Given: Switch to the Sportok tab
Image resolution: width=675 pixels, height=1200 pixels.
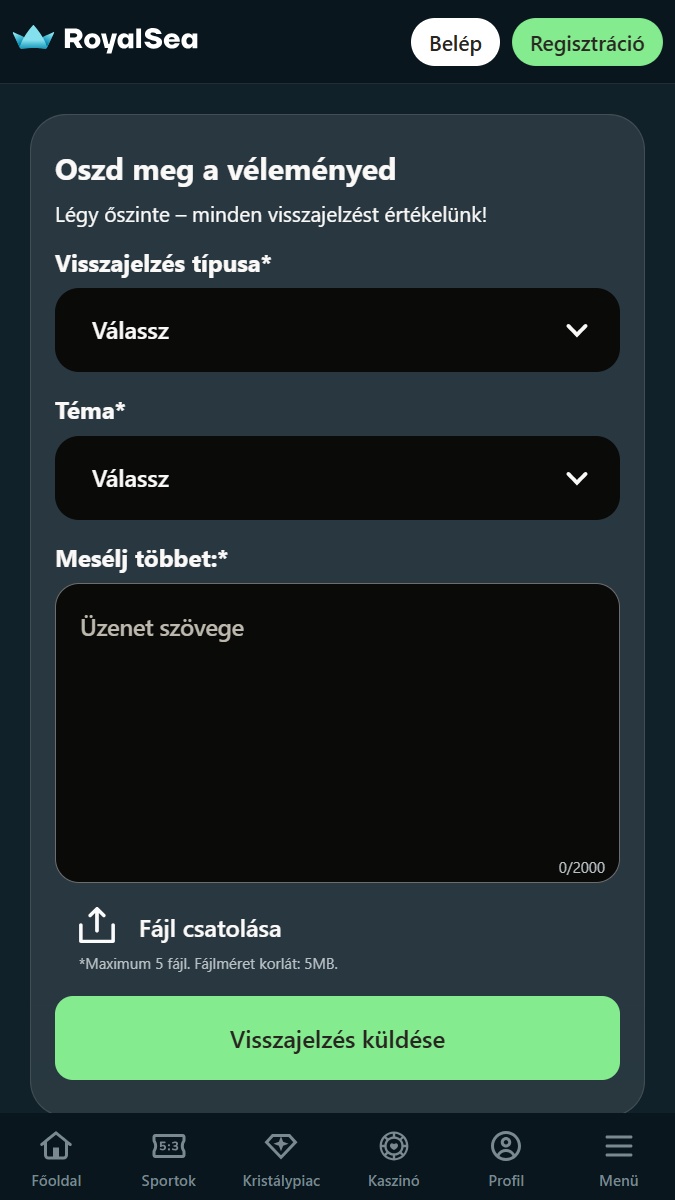Looking at the screenshot, I should click(169, 1158).
